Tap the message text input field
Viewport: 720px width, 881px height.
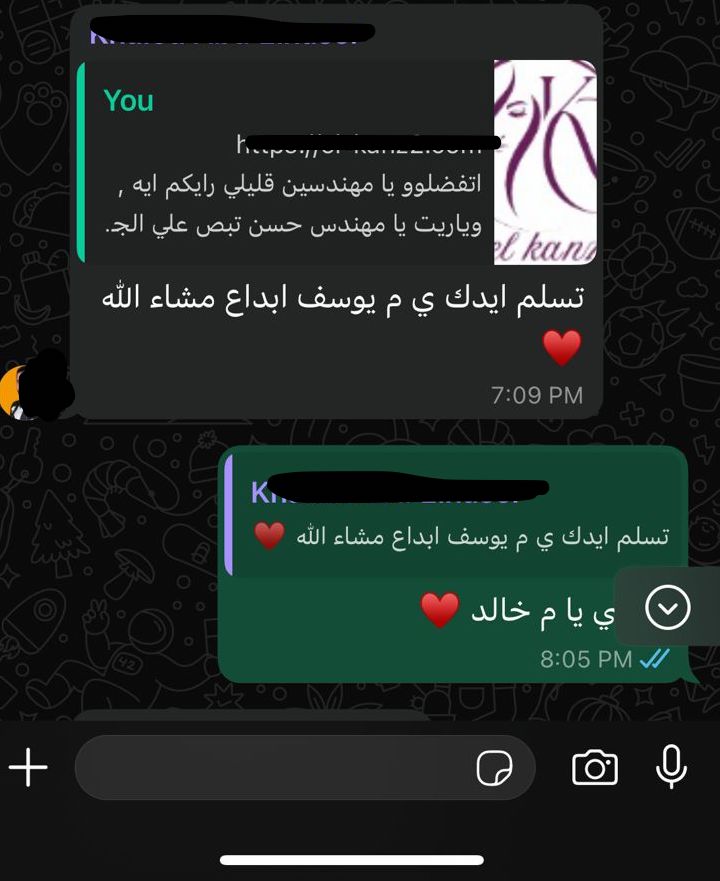270,768
